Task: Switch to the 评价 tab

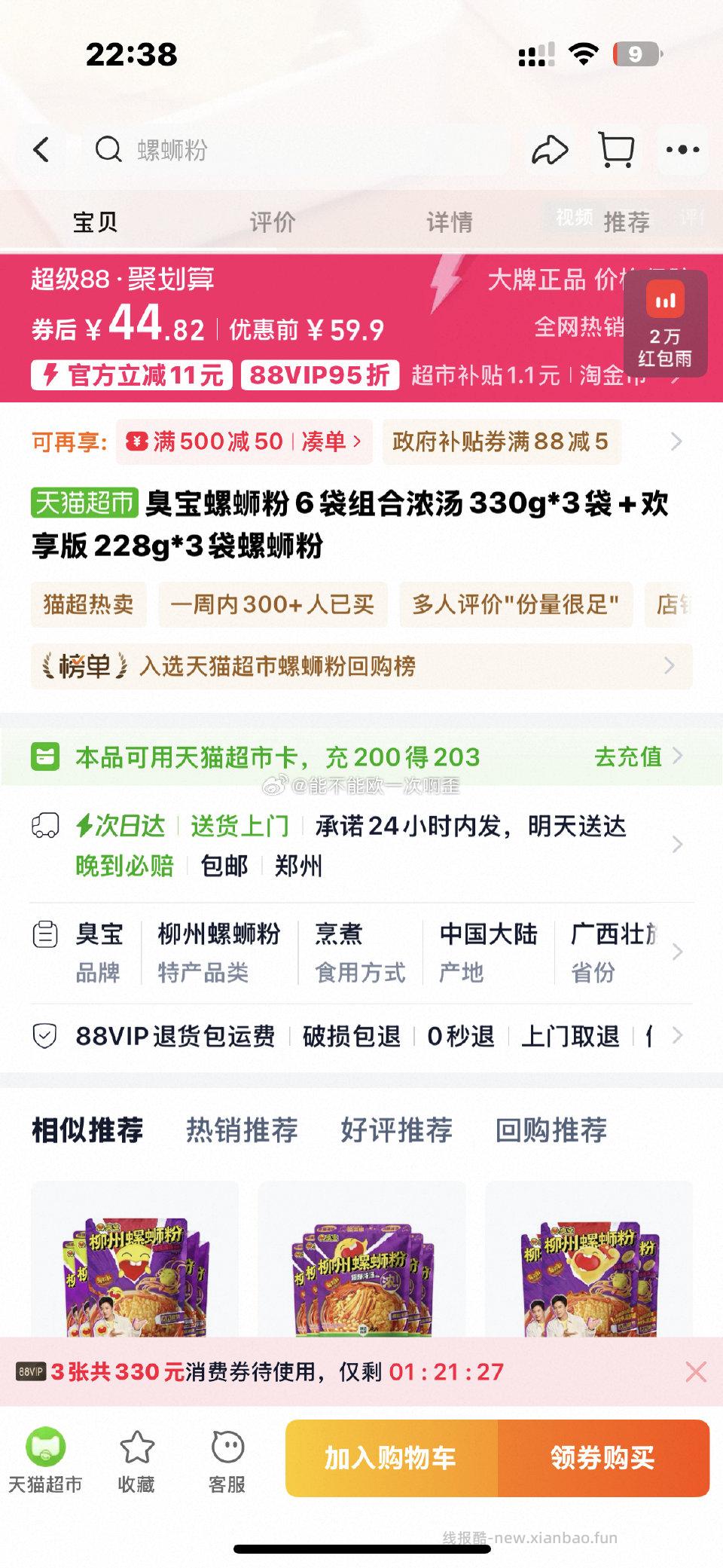Action: point(273,222)
